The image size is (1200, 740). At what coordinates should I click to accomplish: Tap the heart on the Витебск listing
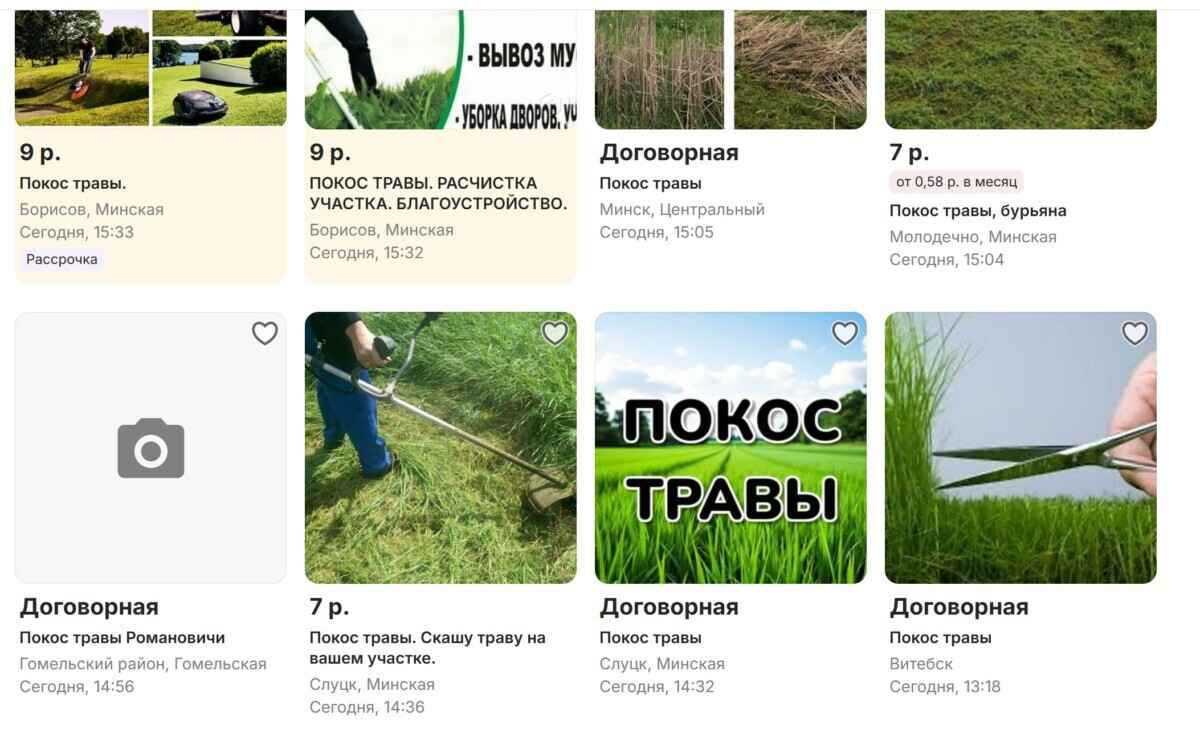click(x=1135, y=334)
